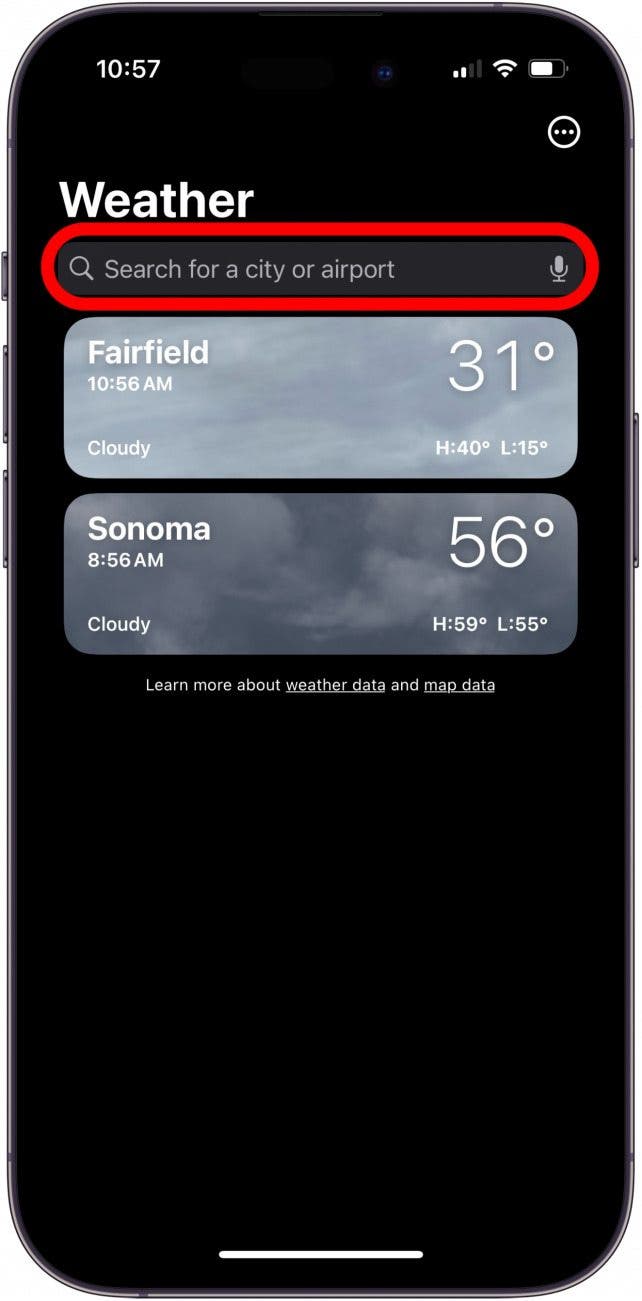The height and width of the screenshot is (1301, 642).
Task: Follow the weather data link
Action: coord(335,685)
